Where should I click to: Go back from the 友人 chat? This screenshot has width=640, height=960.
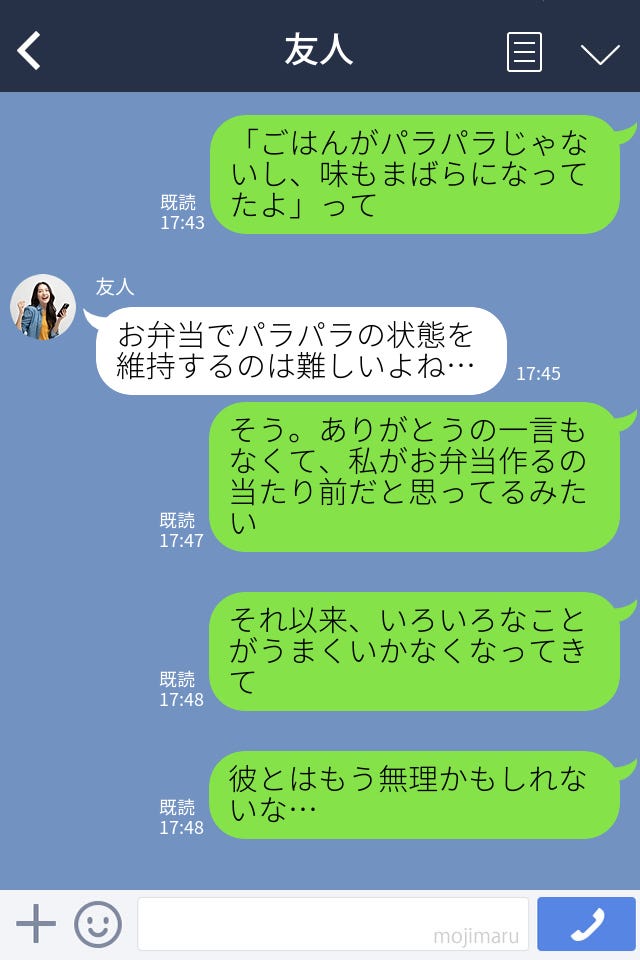(x=30, y=51)
